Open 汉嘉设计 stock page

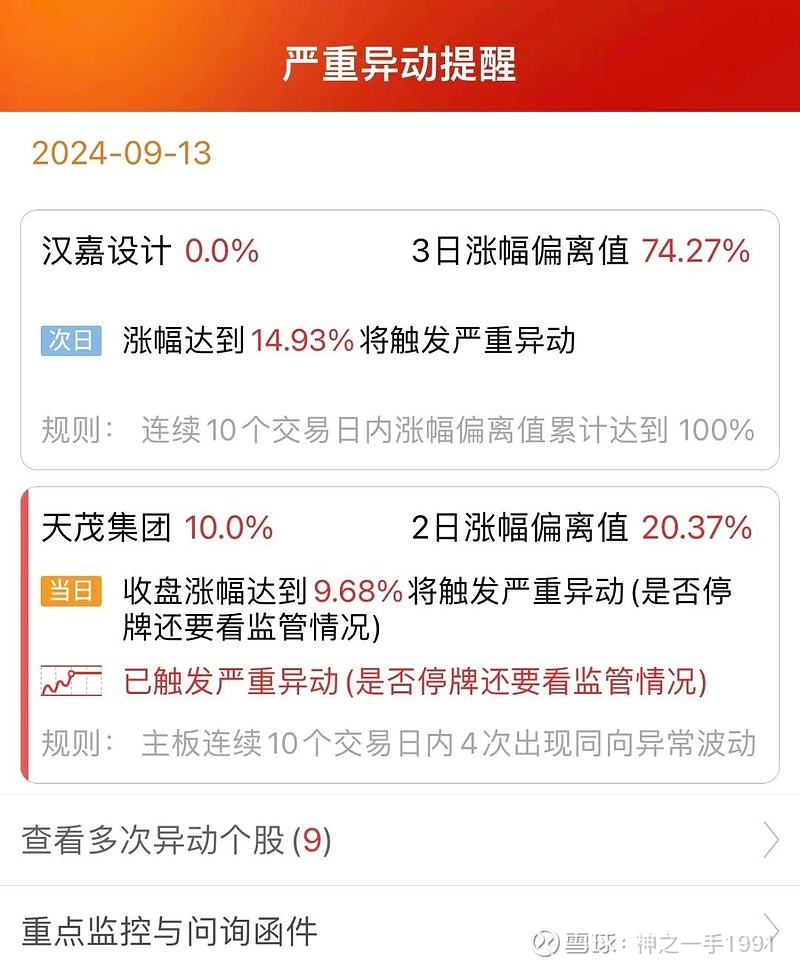pyautogui.click(x=105, y=253)
